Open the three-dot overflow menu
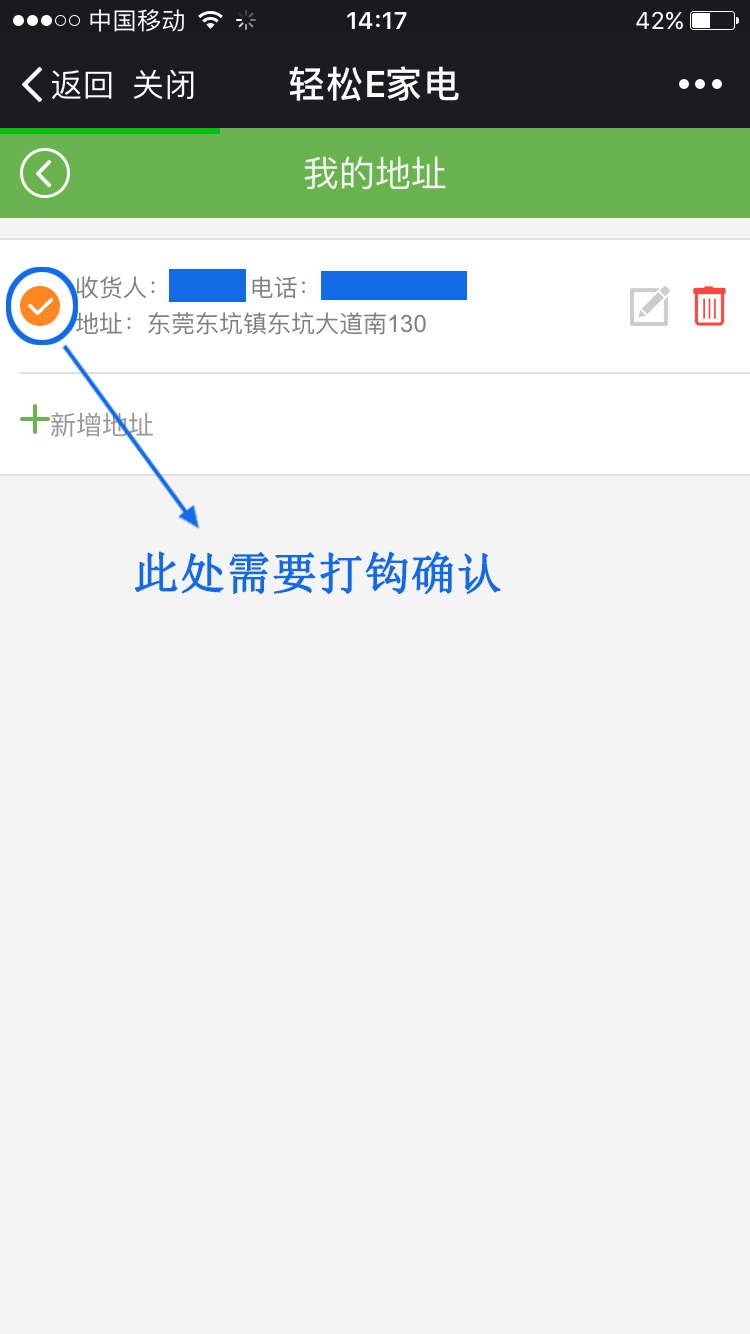This screenshot has width=750, height=1334. pyautogui.click(x=700, y=85)
